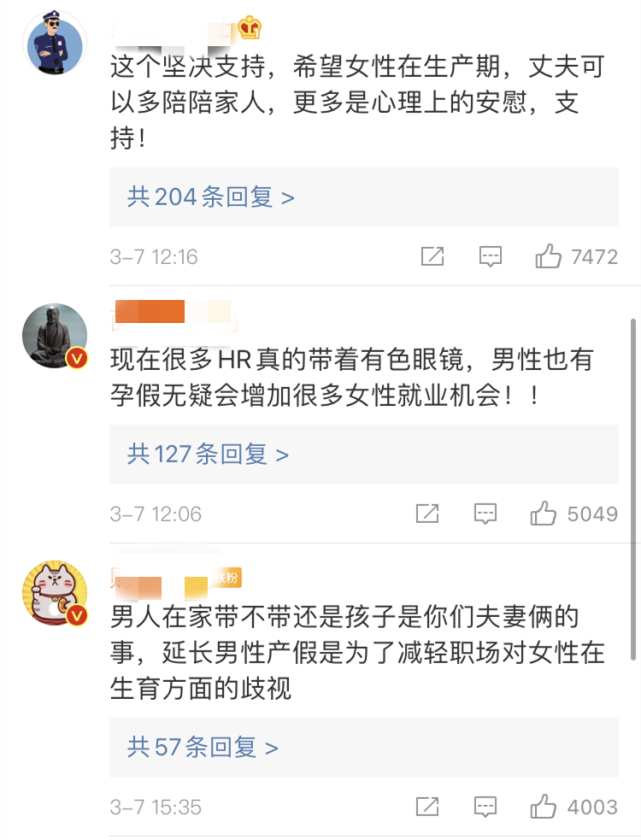The width and height of the screenshot is (641, 840).
Task: Reply to the comment about 男性产假
Action: click(x=485, y=806)
